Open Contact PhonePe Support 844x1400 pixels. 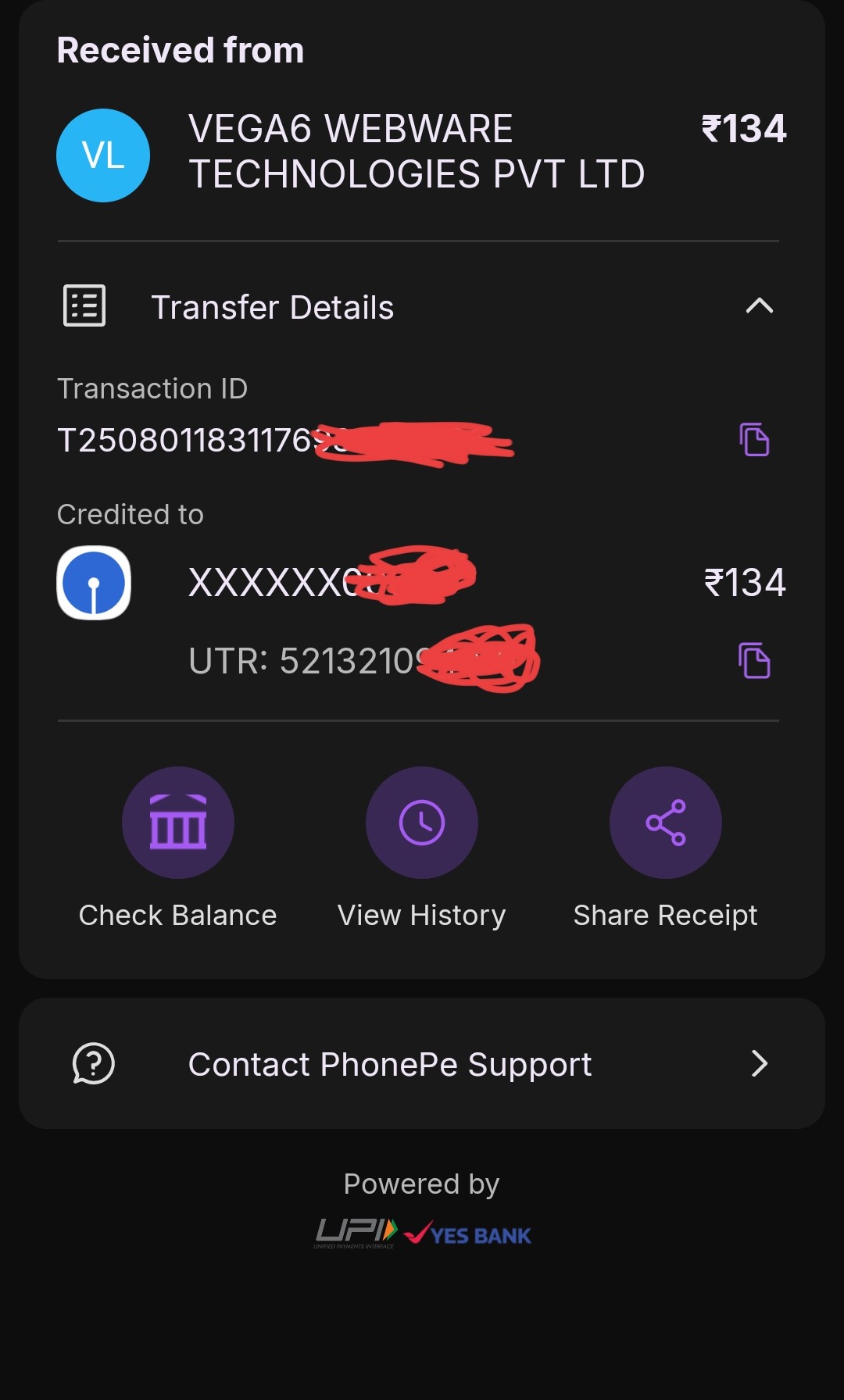[422, 1064]
